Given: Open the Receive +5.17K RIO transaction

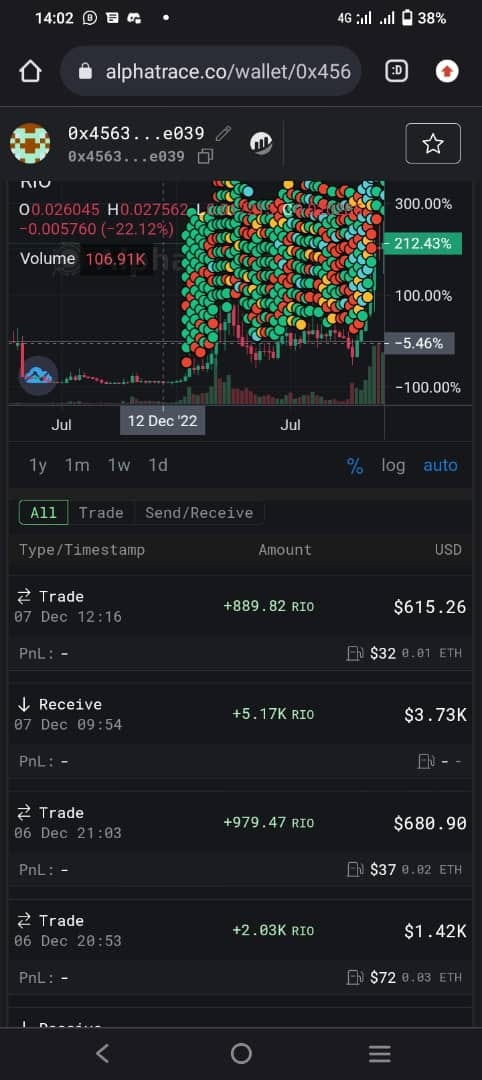Looking at the screenshot, I should [240, 714].
